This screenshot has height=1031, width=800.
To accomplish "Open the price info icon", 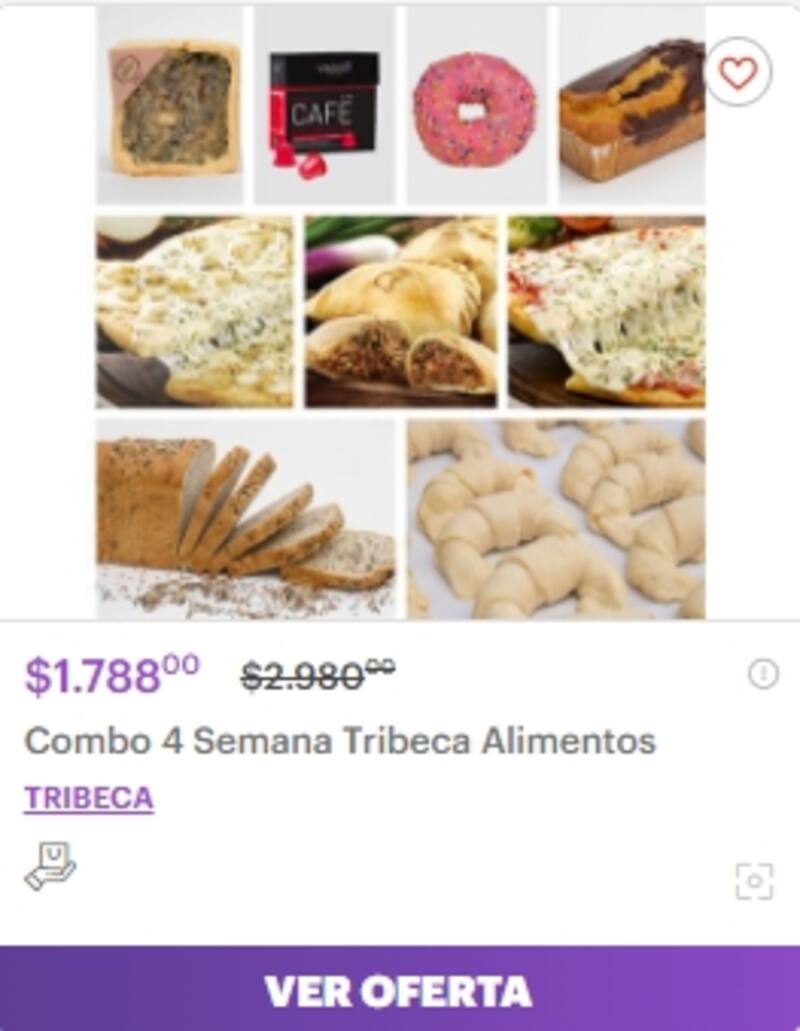I will click(x=763, y=675).
